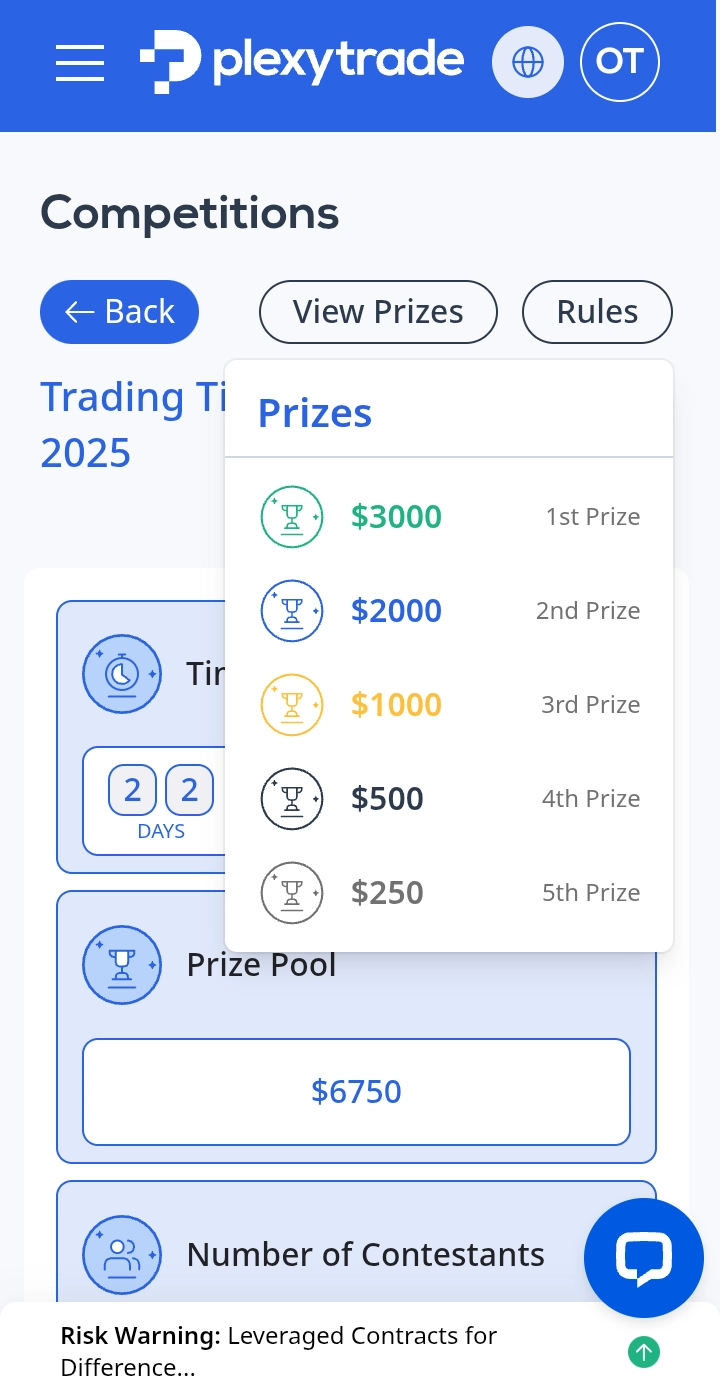Open the live chat bubble
Viewport: 720px width, 1400px height.
pyautogui.click(x=644, y=1258)
